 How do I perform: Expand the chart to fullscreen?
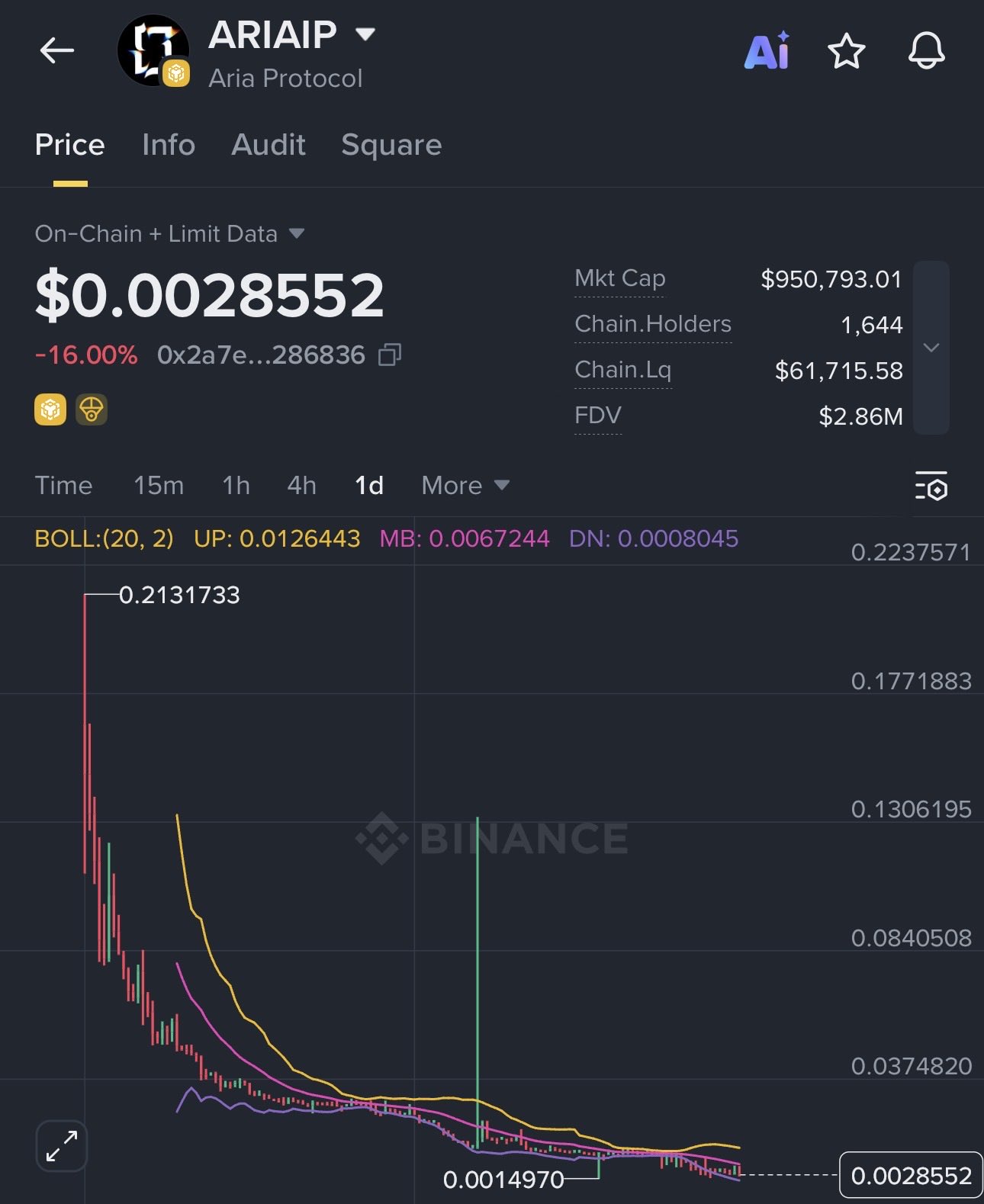(x=62, y=1145)
